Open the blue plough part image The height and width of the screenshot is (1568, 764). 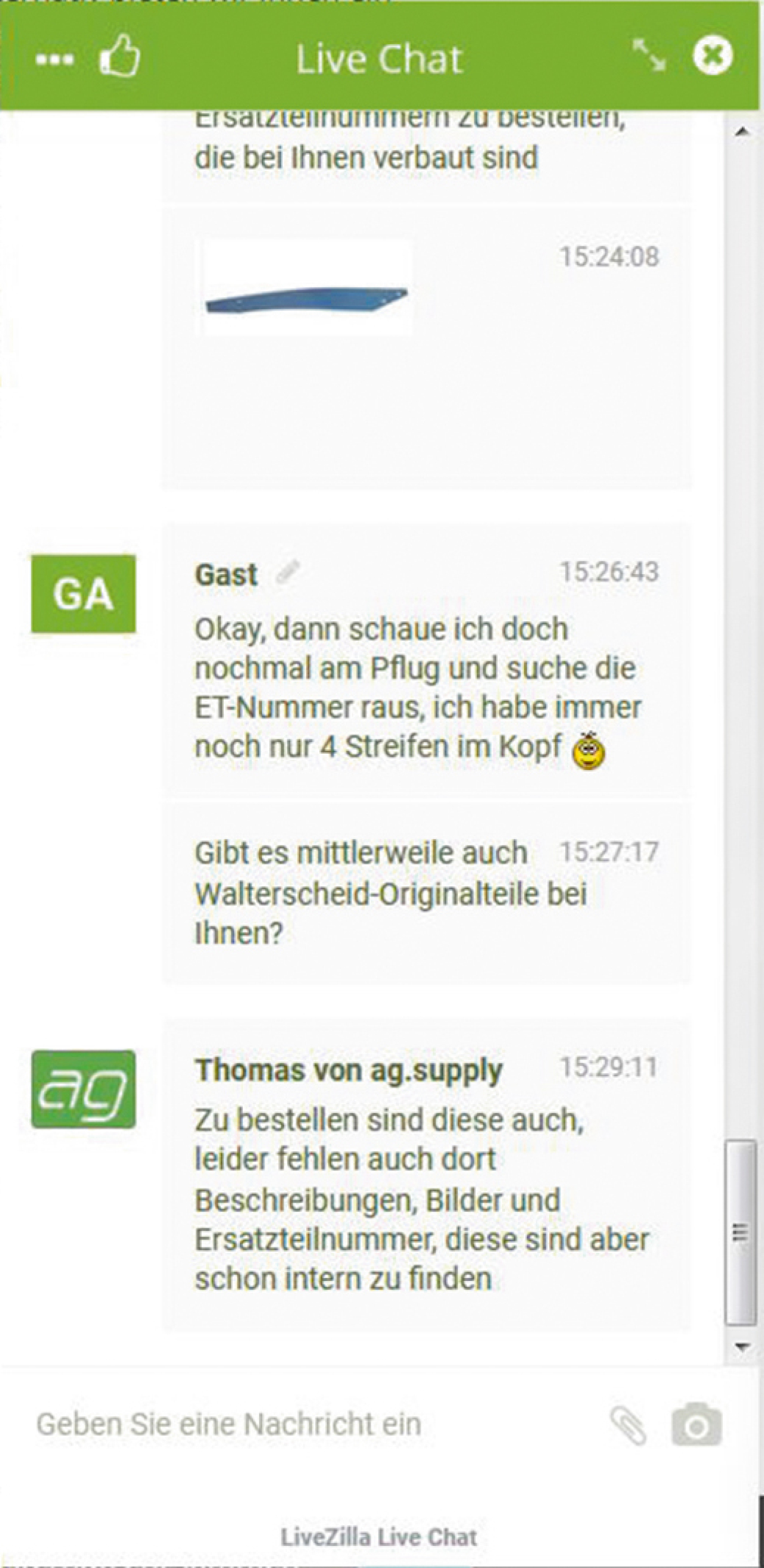point(307,287)
